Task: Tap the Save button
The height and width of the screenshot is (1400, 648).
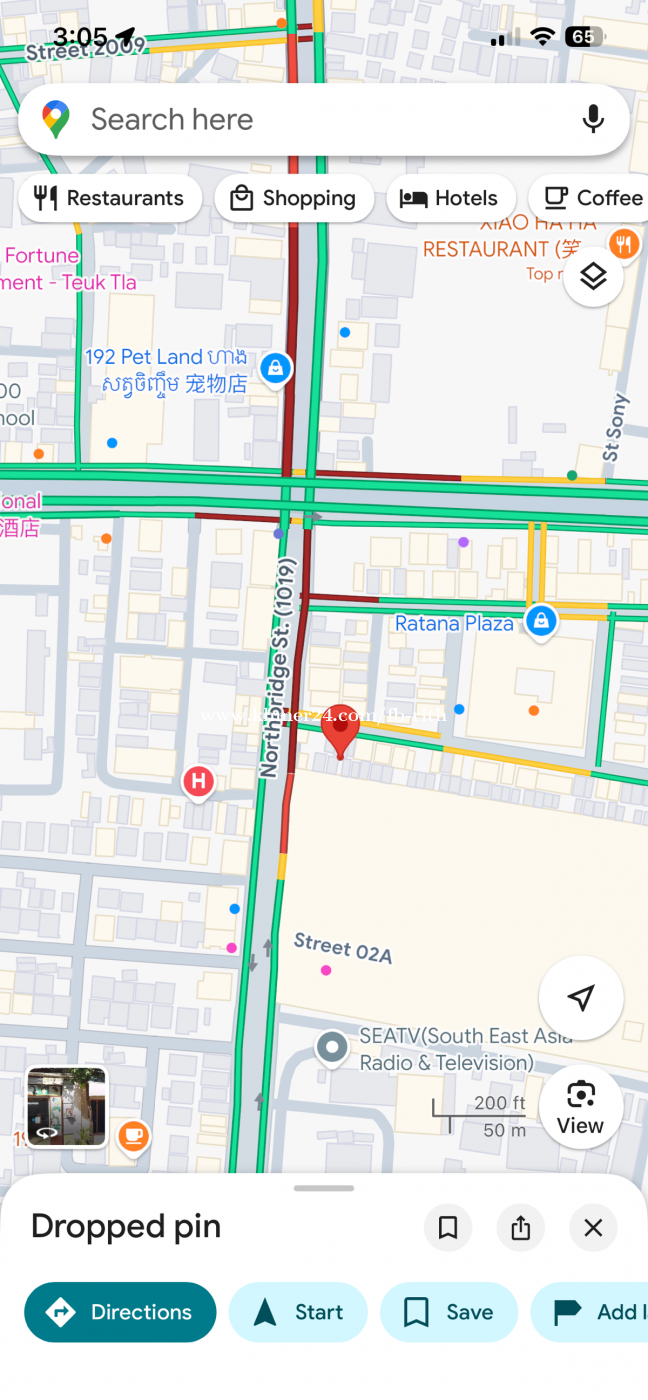Action: (449, 1312)
